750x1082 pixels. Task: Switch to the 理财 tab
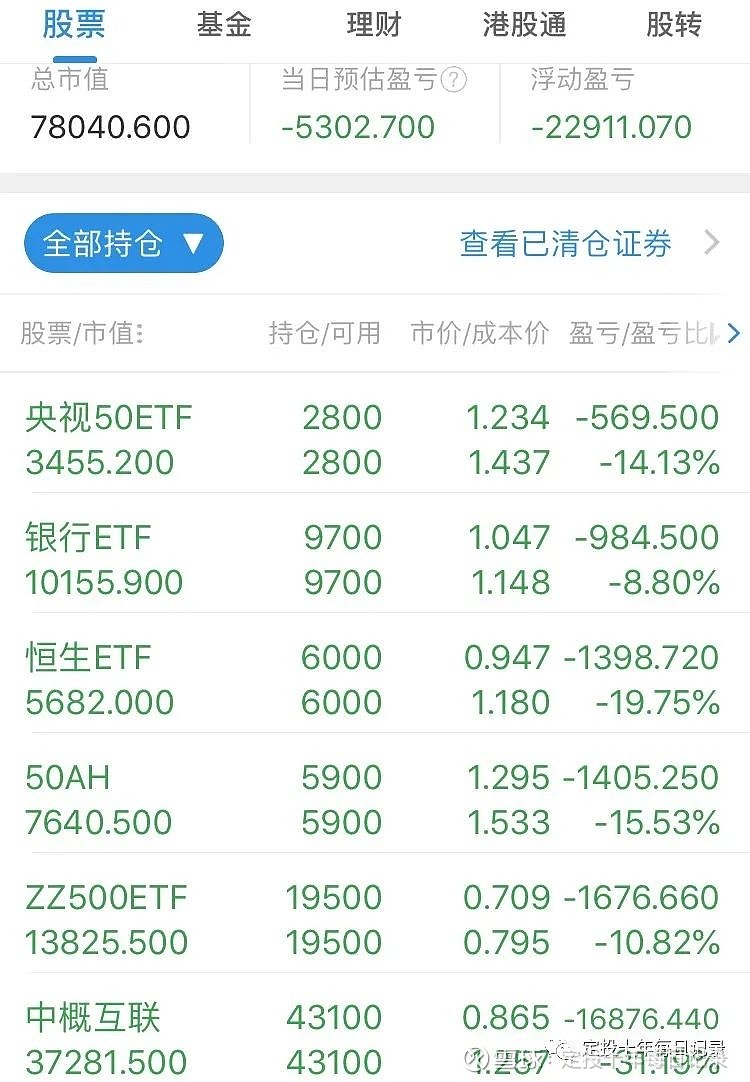coord(374,25)
